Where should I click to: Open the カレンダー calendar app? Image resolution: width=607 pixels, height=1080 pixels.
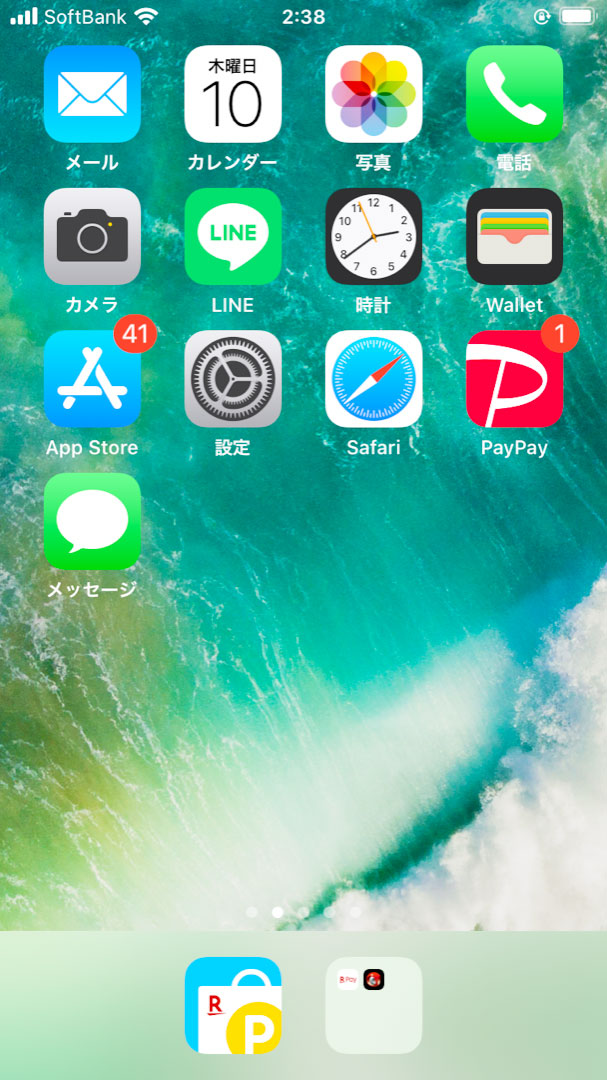[x=233, y=94]
